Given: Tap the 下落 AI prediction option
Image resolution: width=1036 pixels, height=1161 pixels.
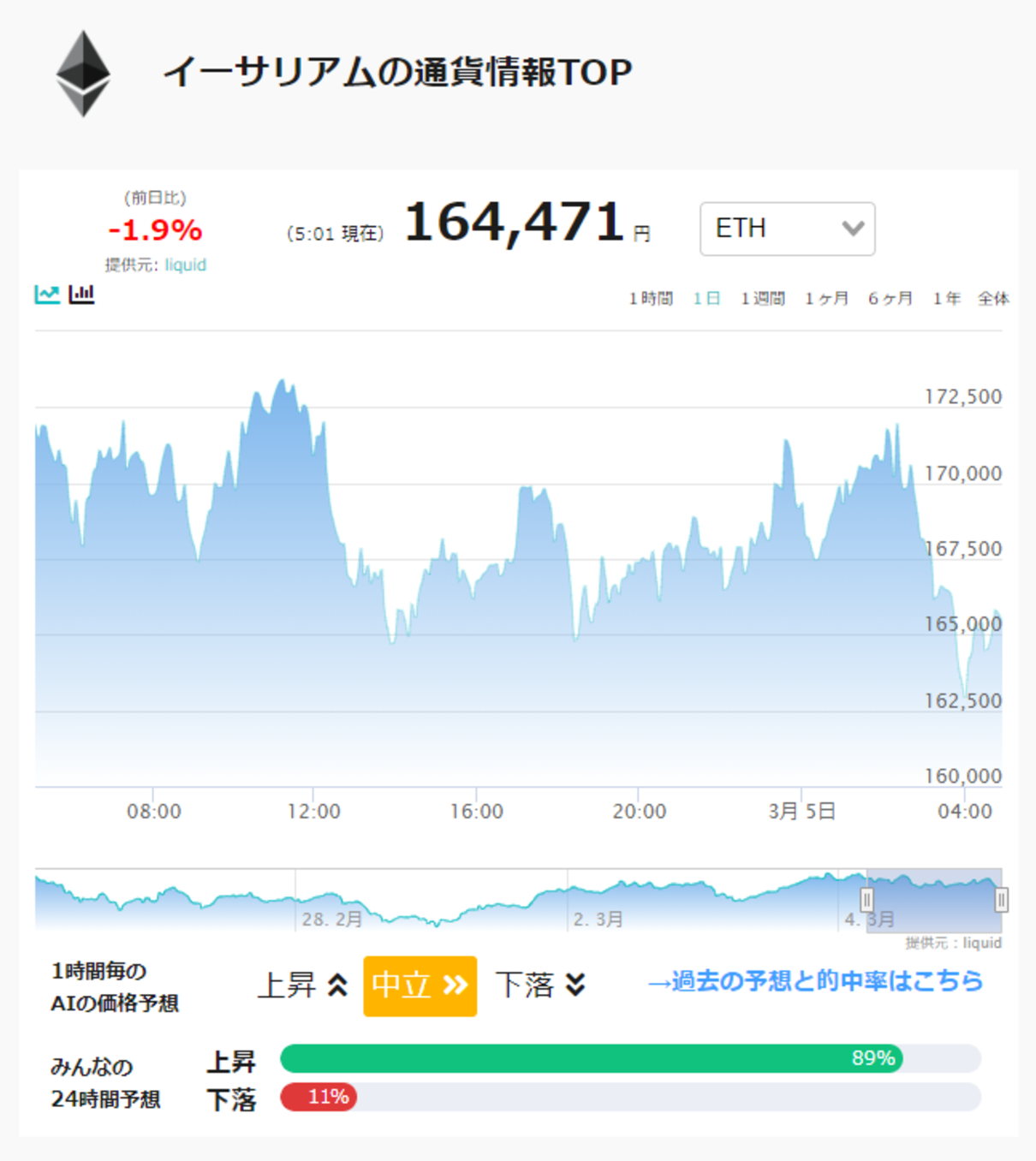Looking at the screenshot, I should (540, 985).
